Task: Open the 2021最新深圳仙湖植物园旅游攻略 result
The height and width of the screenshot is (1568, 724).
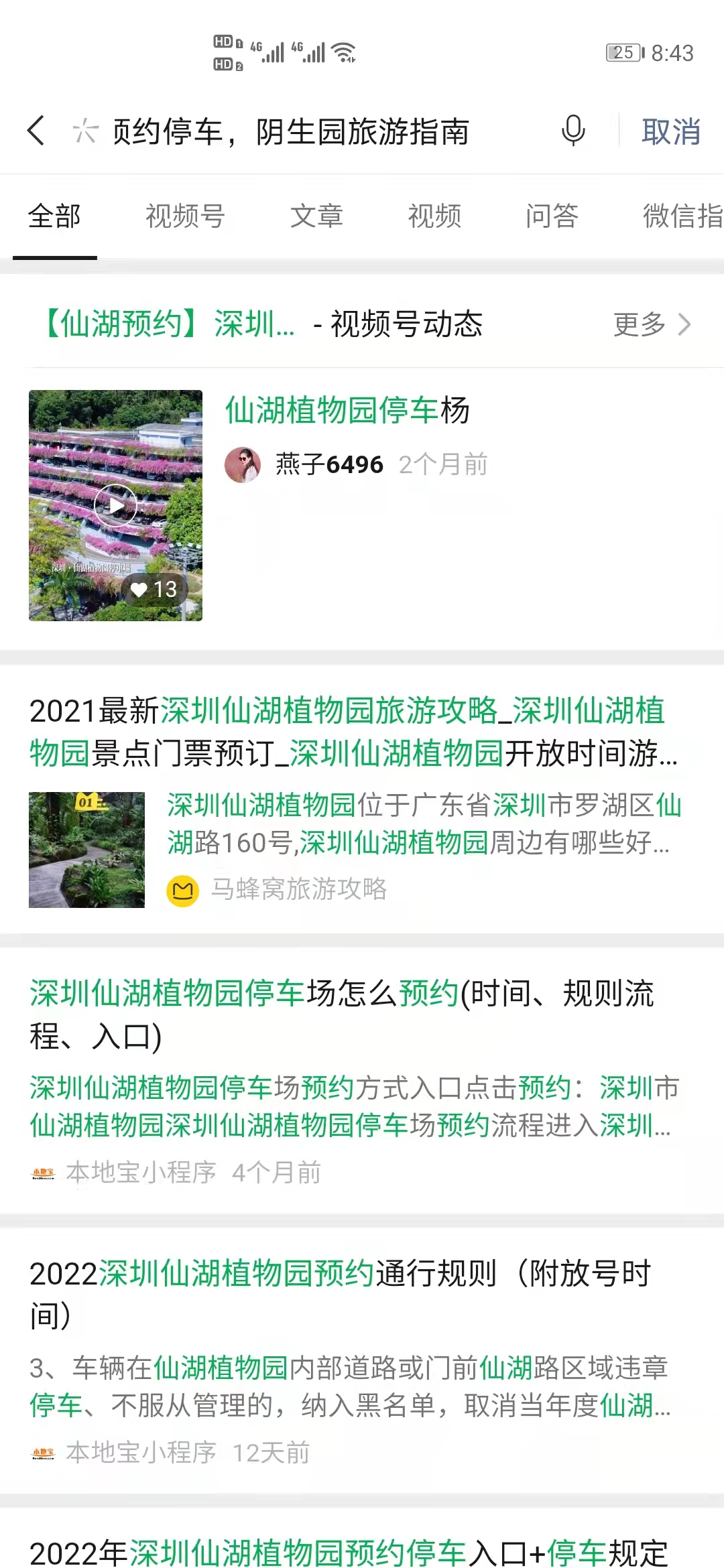Action: tap(353, 732)
